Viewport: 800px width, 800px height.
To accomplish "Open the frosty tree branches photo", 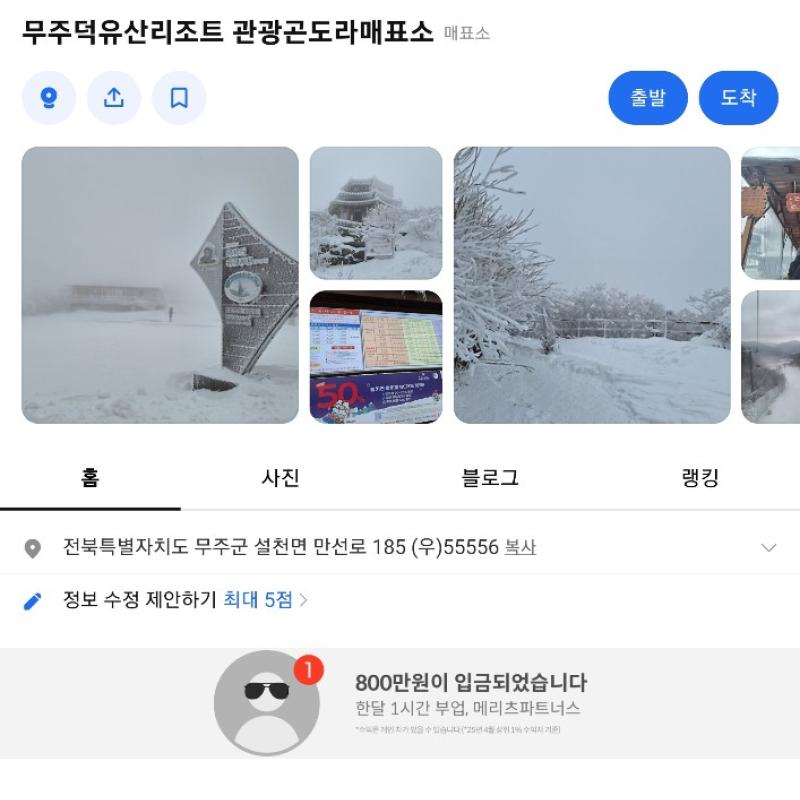I will point(592,285).
